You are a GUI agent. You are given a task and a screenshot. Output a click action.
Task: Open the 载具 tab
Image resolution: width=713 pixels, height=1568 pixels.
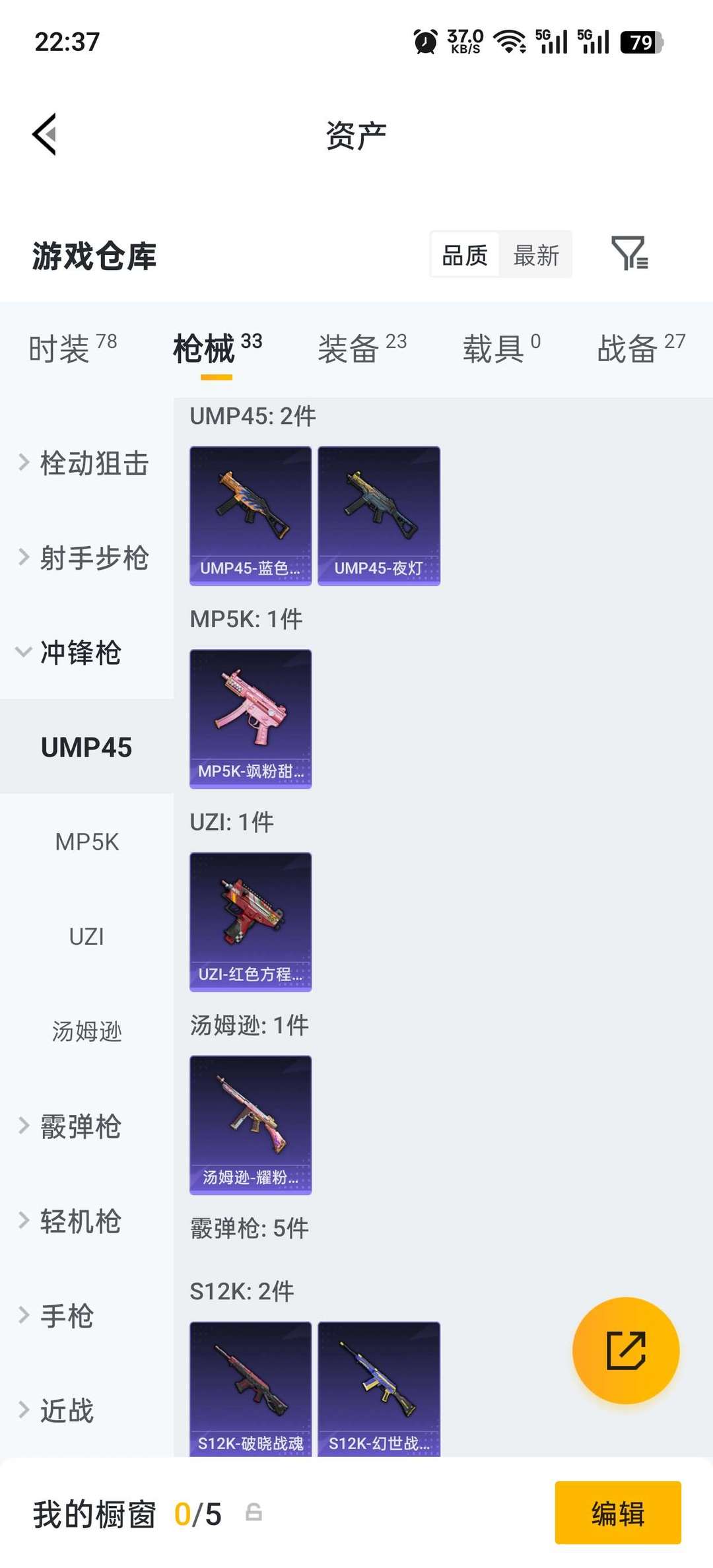(x=501, y=348)
